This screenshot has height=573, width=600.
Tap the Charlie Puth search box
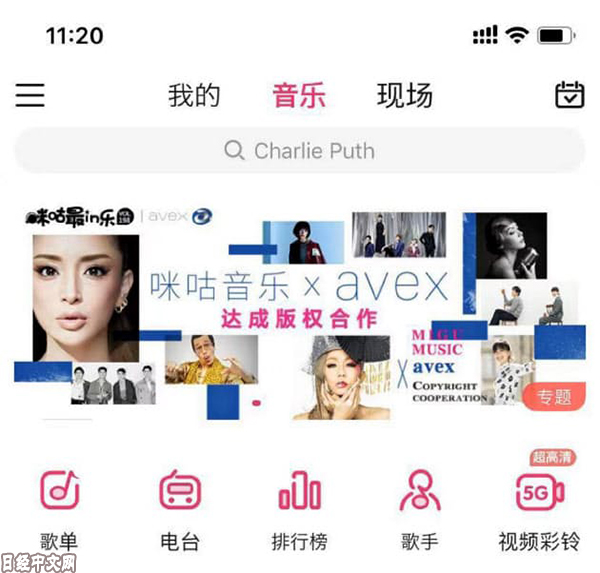click(299, 151)
